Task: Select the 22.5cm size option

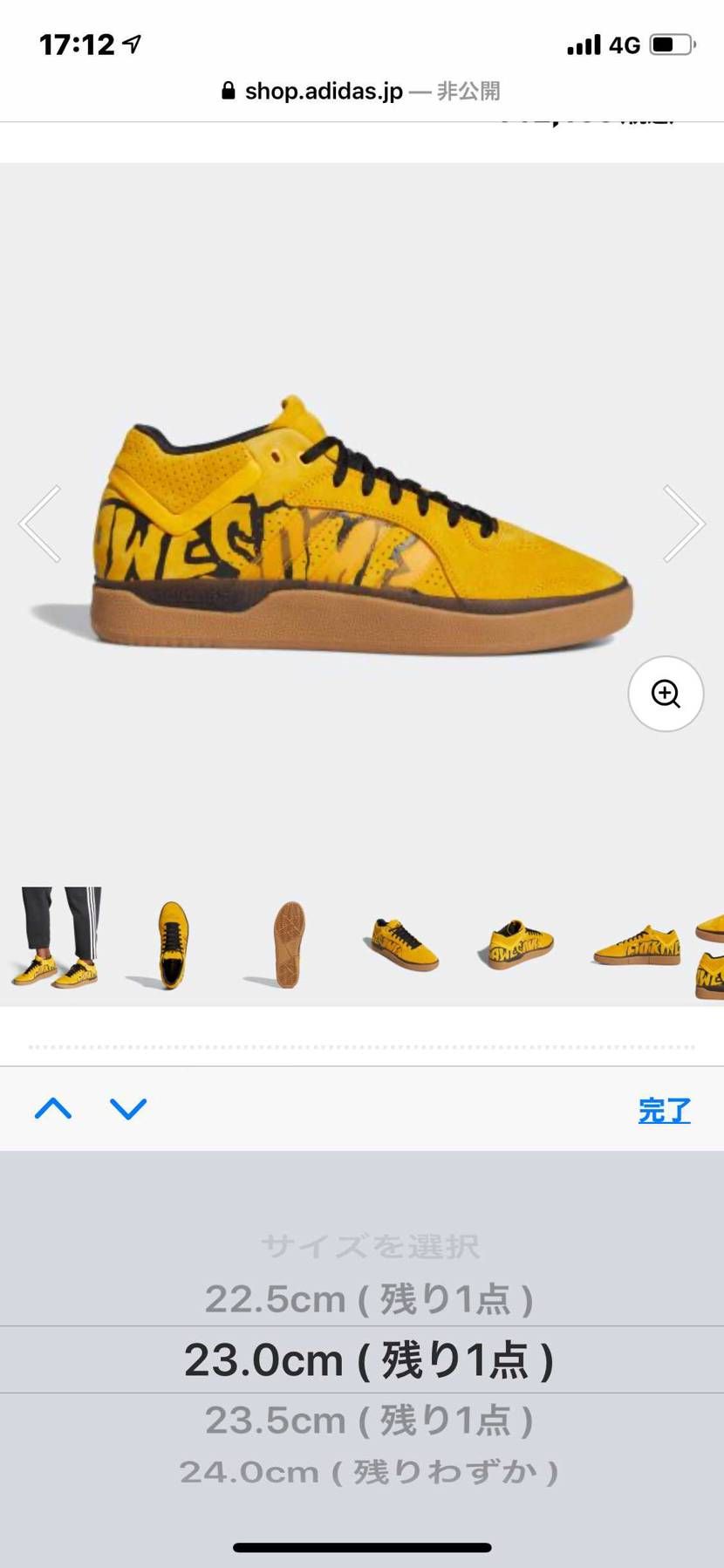Action: (x=368, y=1299)
